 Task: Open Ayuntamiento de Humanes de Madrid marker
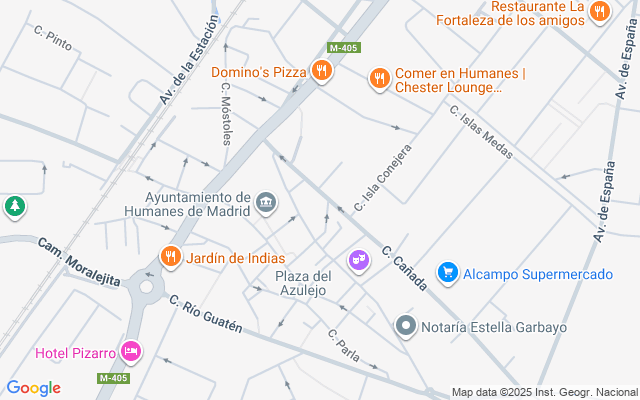pos(267,204)
